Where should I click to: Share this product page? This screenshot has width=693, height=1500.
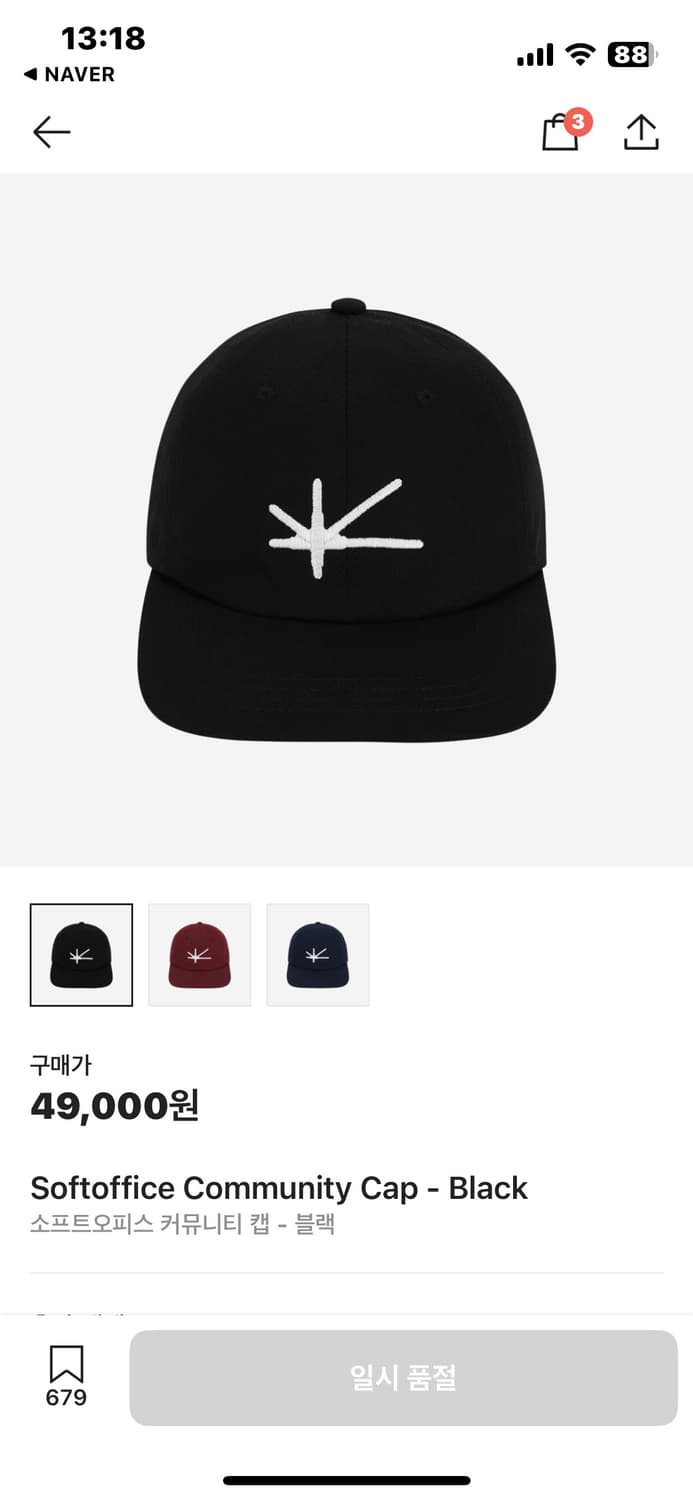pyautogui.click(x=641, y=133)
